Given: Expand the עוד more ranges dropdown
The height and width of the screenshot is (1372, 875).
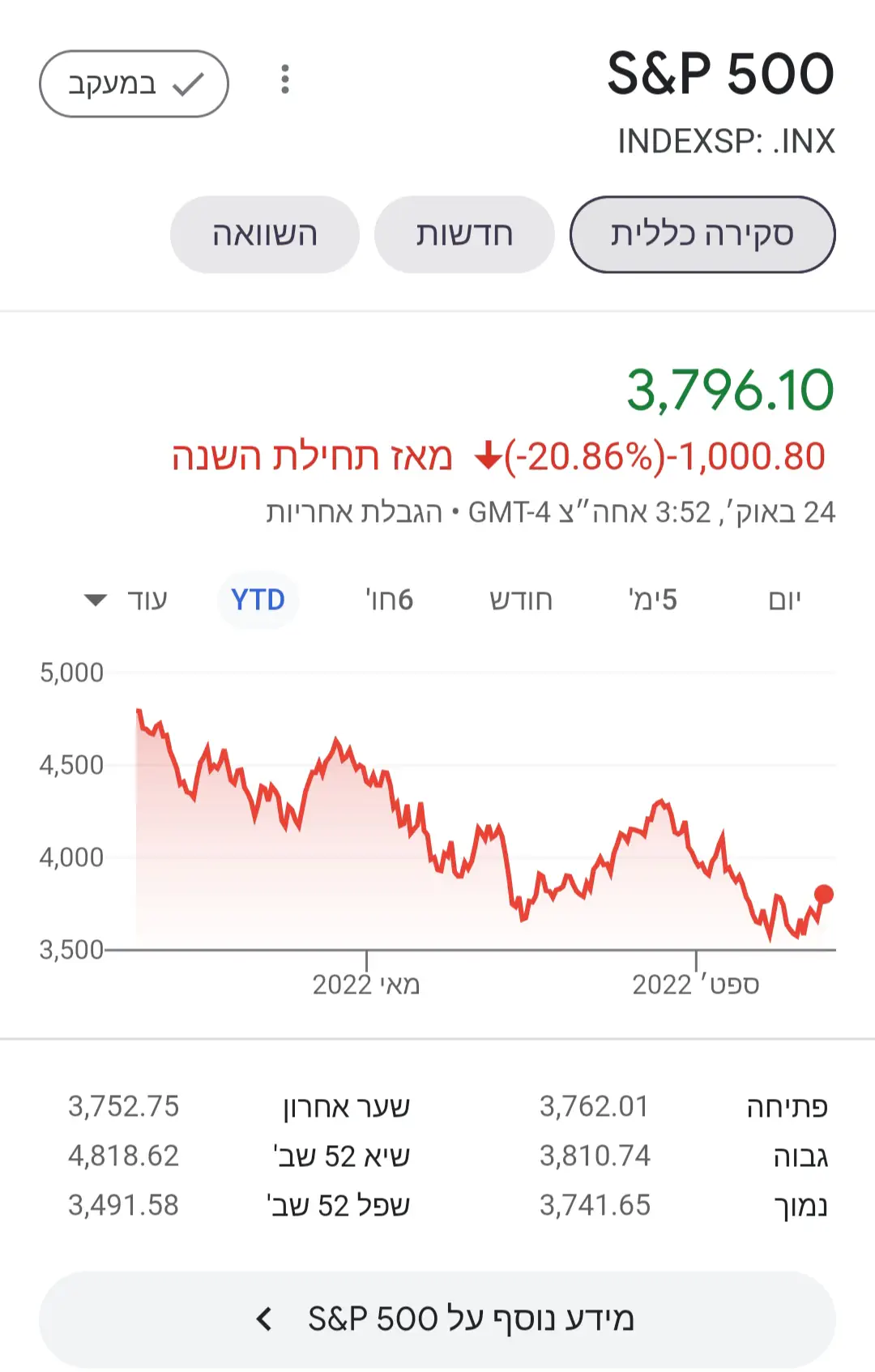Looking at the screenshot, I should (126, 601).
